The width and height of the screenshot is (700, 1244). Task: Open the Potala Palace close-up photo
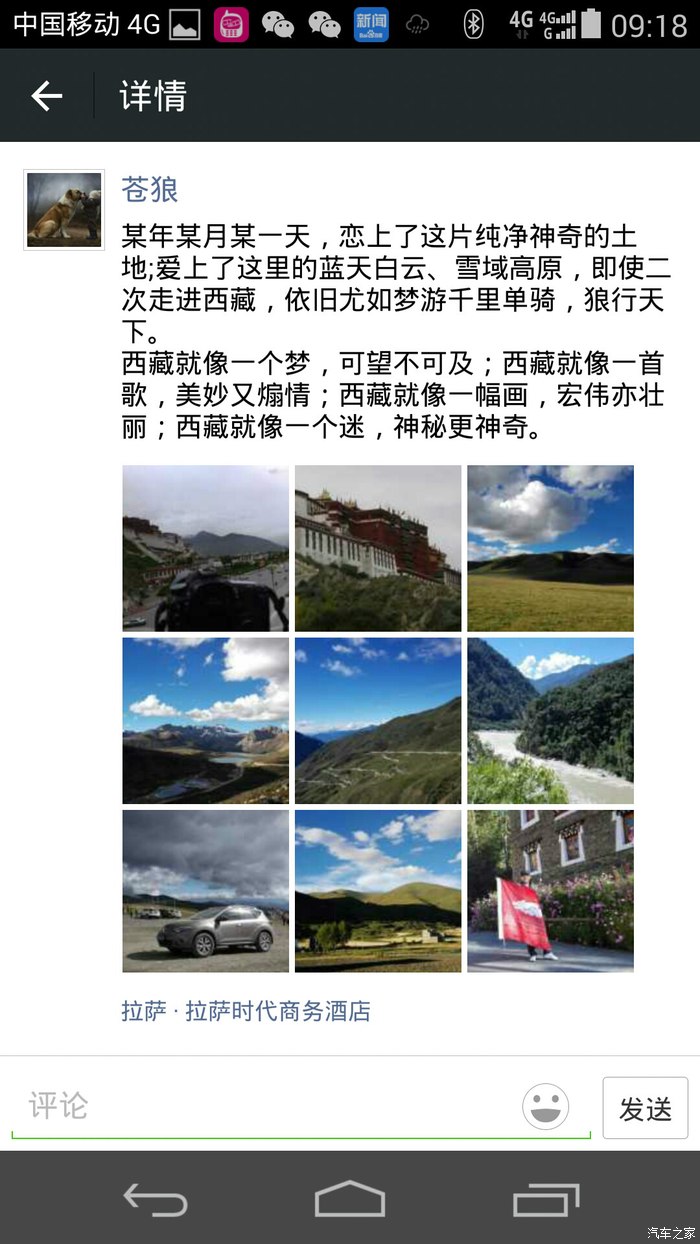point(378,548)
